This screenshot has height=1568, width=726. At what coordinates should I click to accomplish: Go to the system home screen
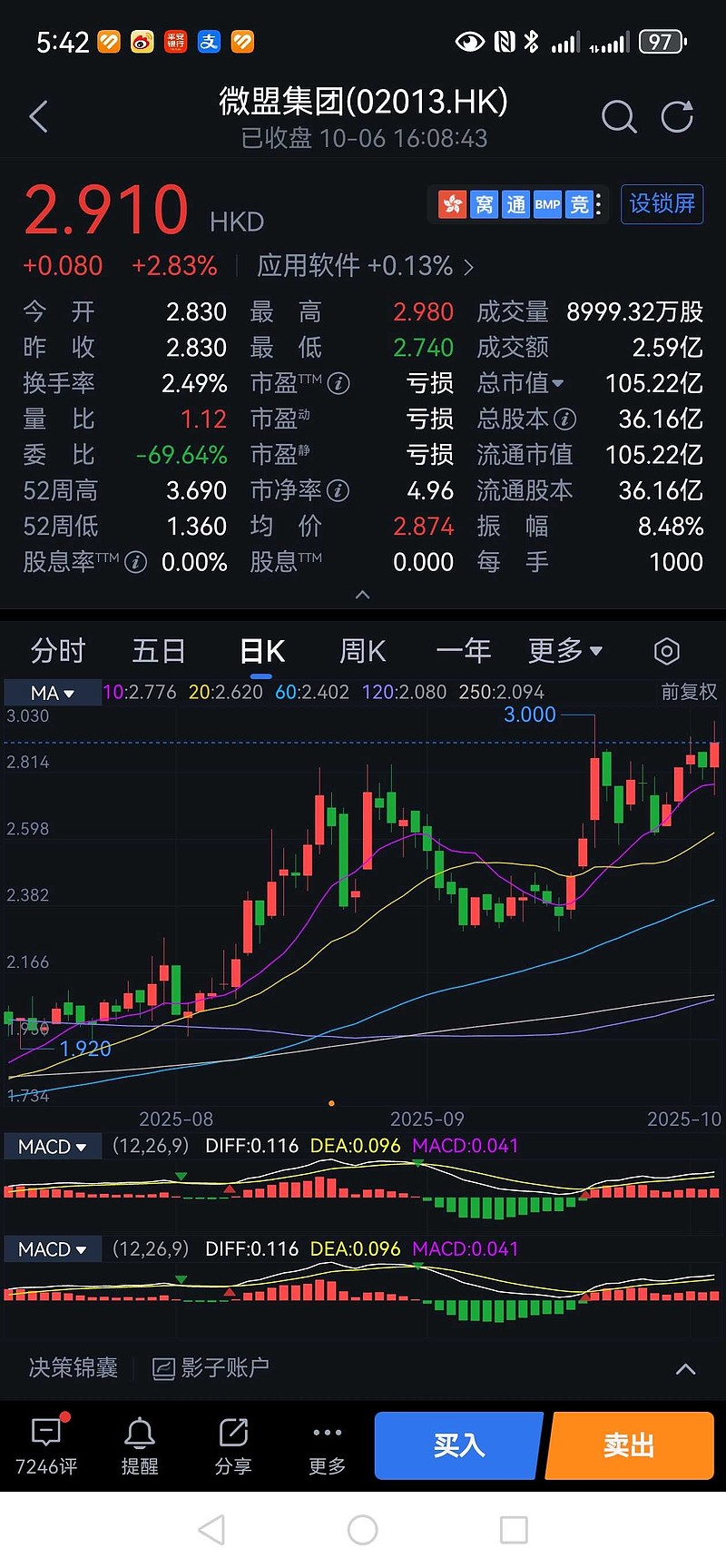(x=363, y=1530)
